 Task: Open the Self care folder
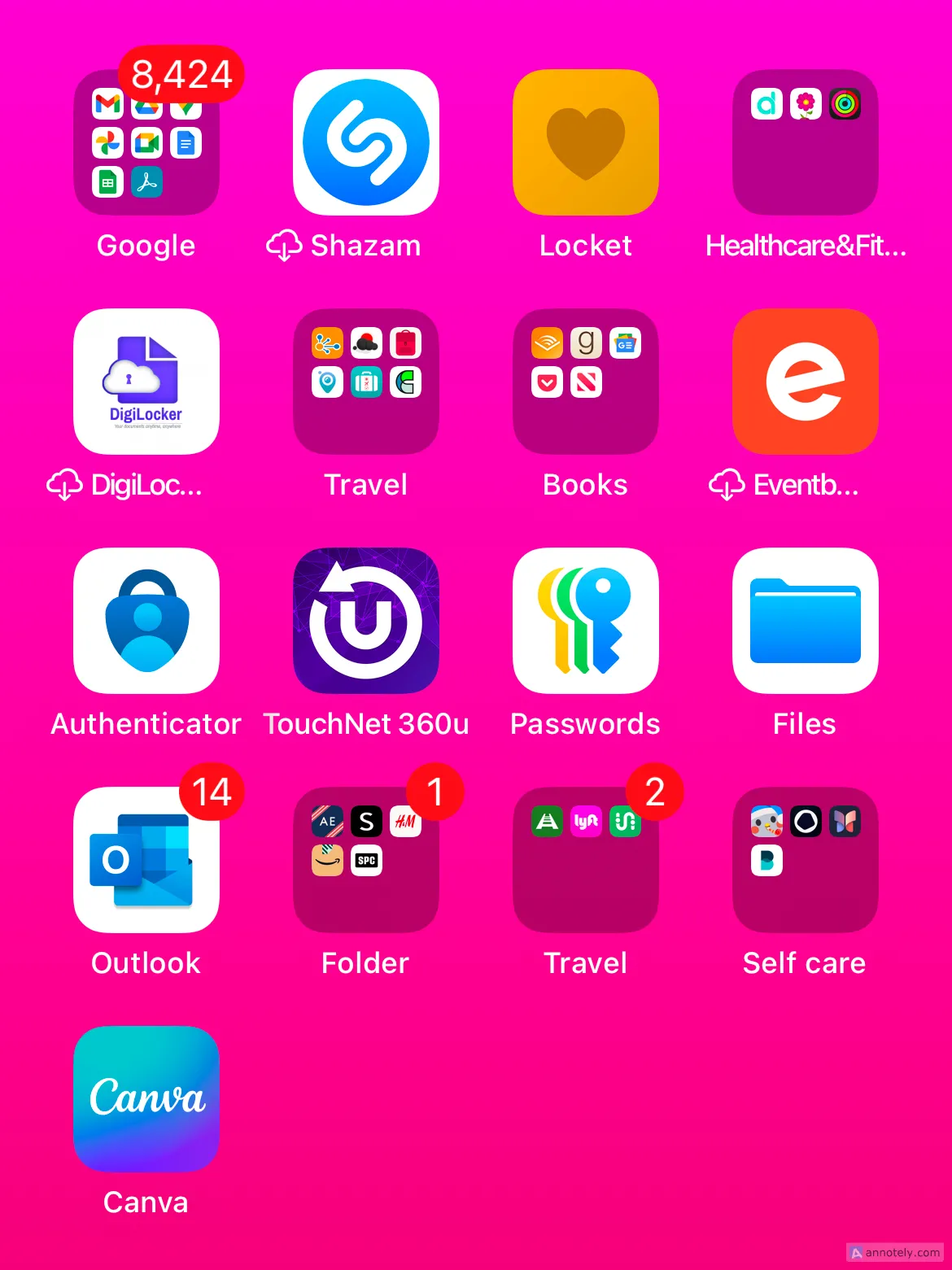point(805,858)
